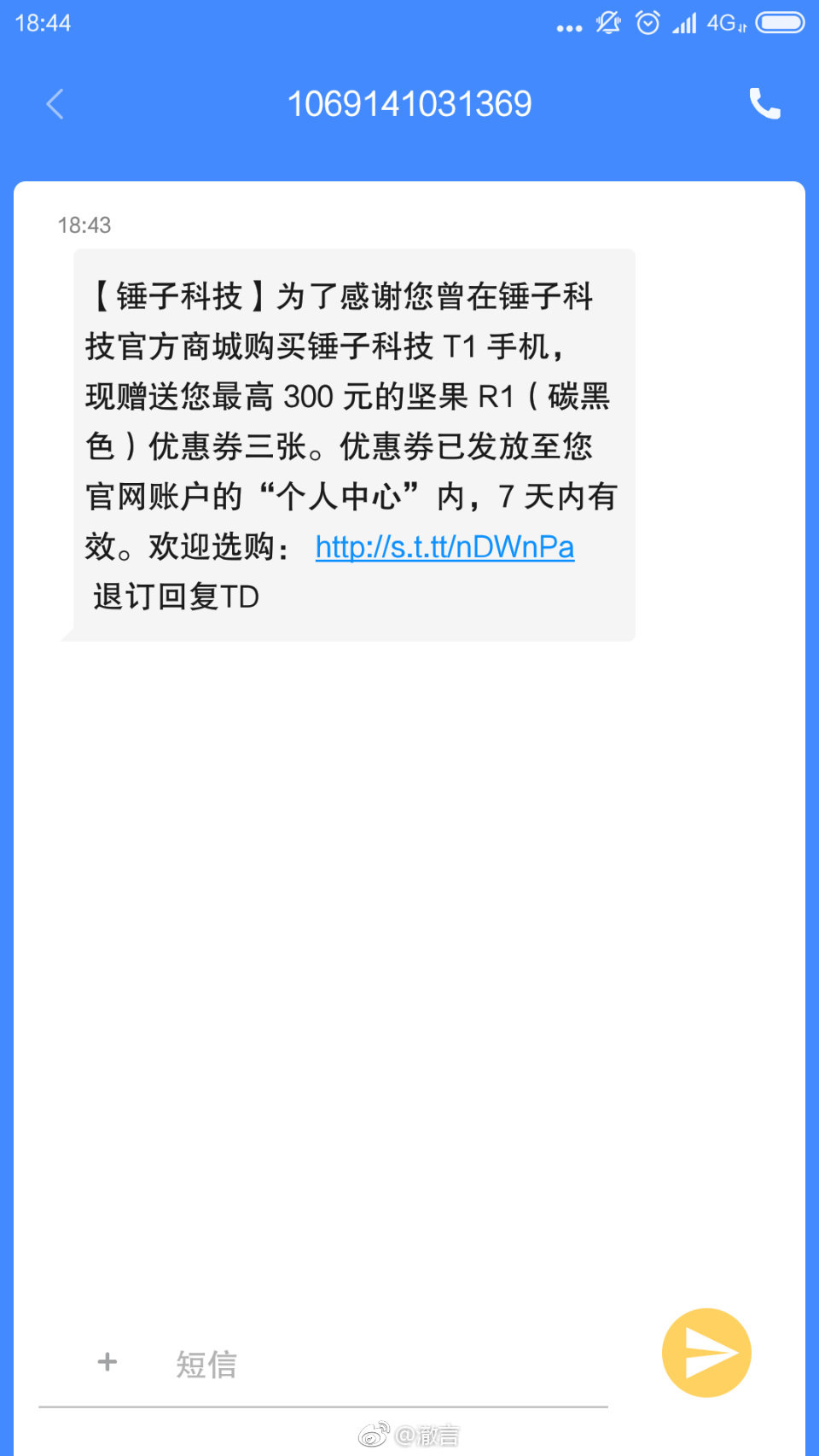Image resolution: width=819 pixels, height=1456 pixels.
Task: Tap the alarm clock status bar icon
Action: point(648,23)
